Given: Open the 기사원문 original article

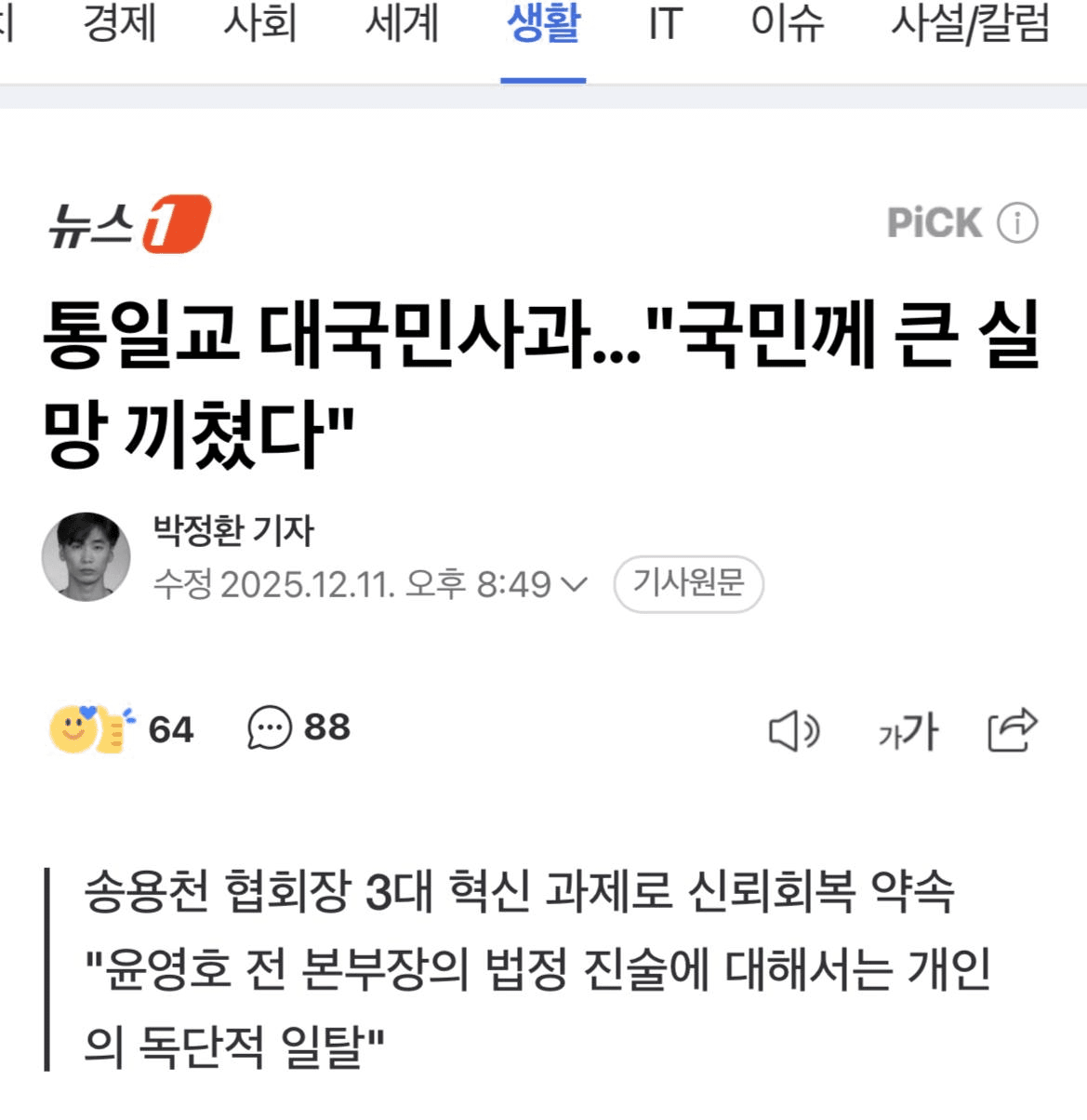Looking at the screenshot, I should tap(688, 583).
